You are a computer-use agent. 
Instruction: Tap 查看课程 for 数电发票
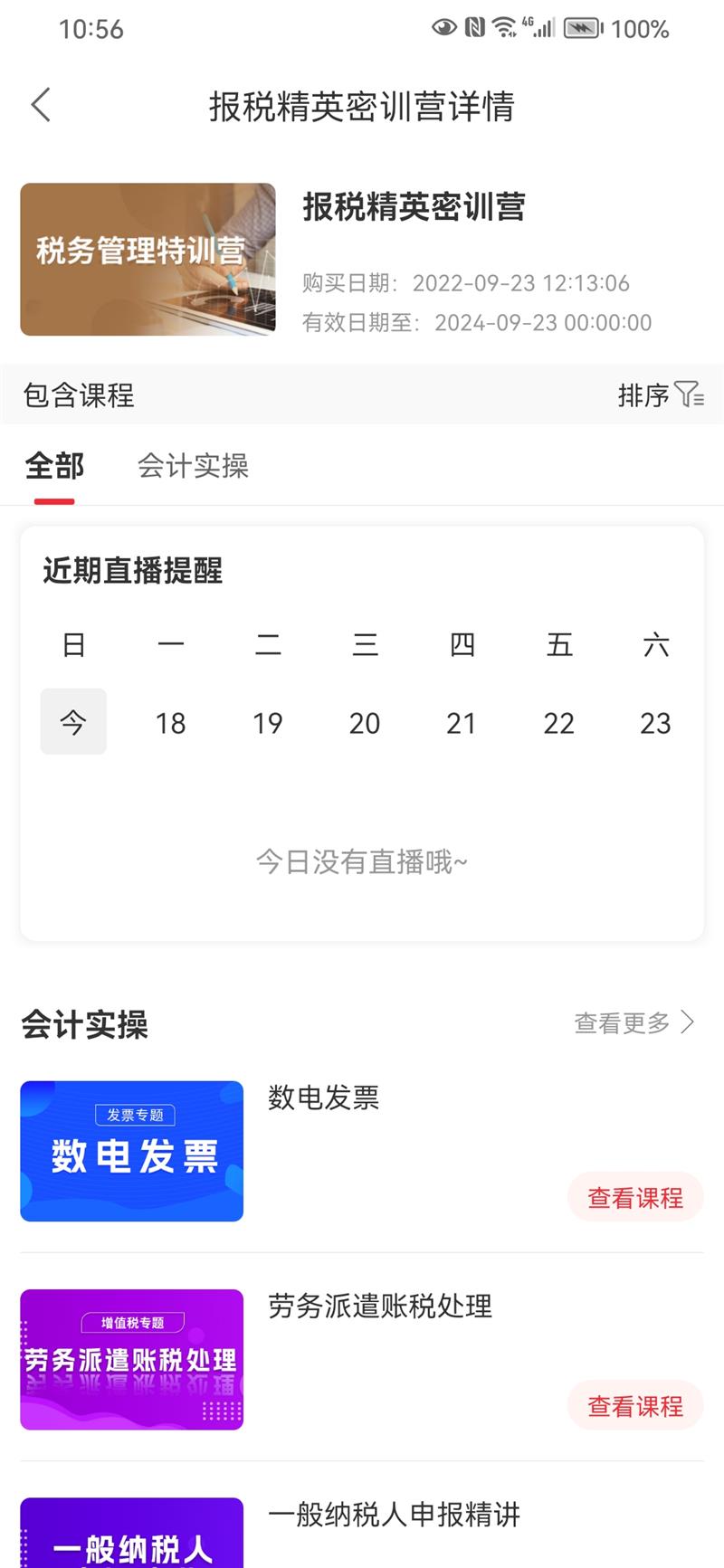click(x=635, y=1198)
